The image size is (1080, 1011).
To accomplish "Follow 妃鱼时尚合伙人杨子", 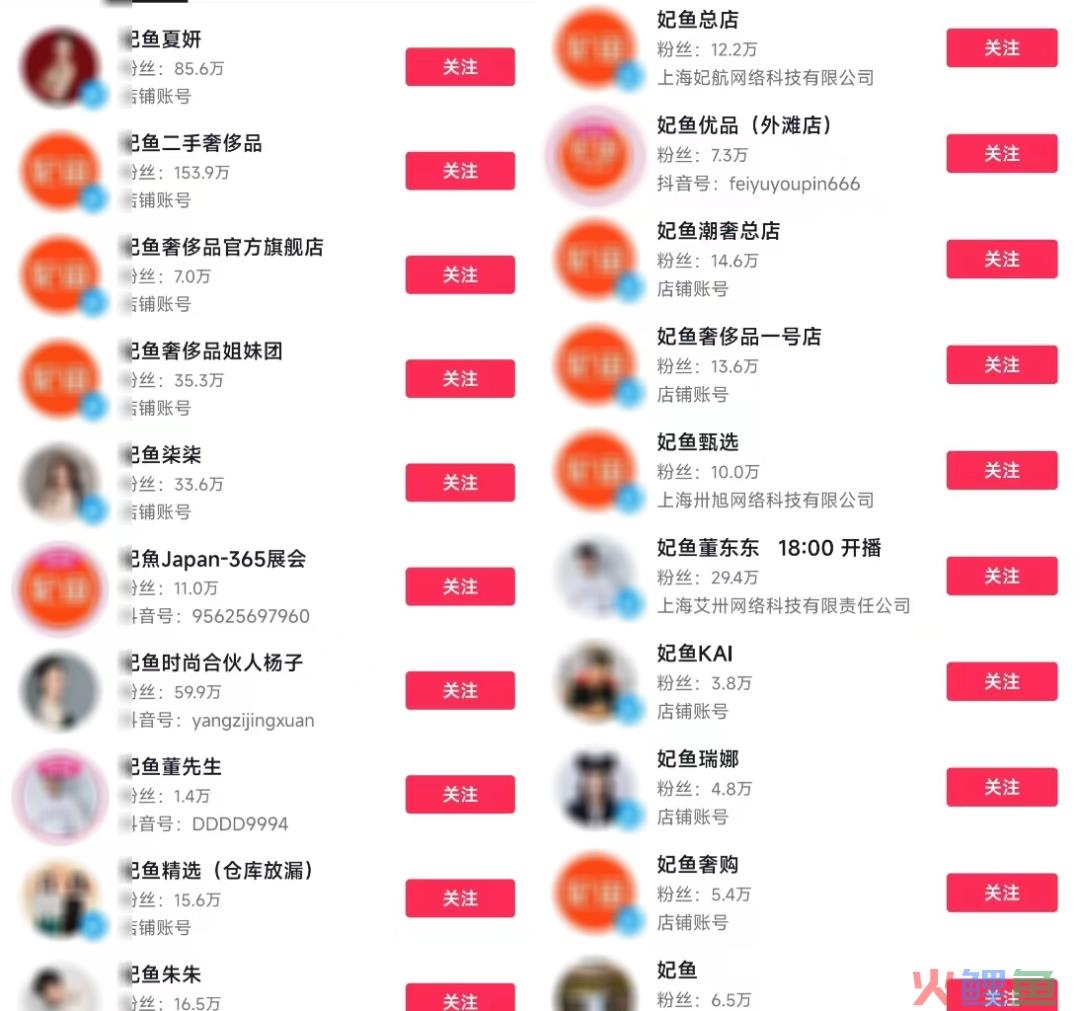I will 460,691.
